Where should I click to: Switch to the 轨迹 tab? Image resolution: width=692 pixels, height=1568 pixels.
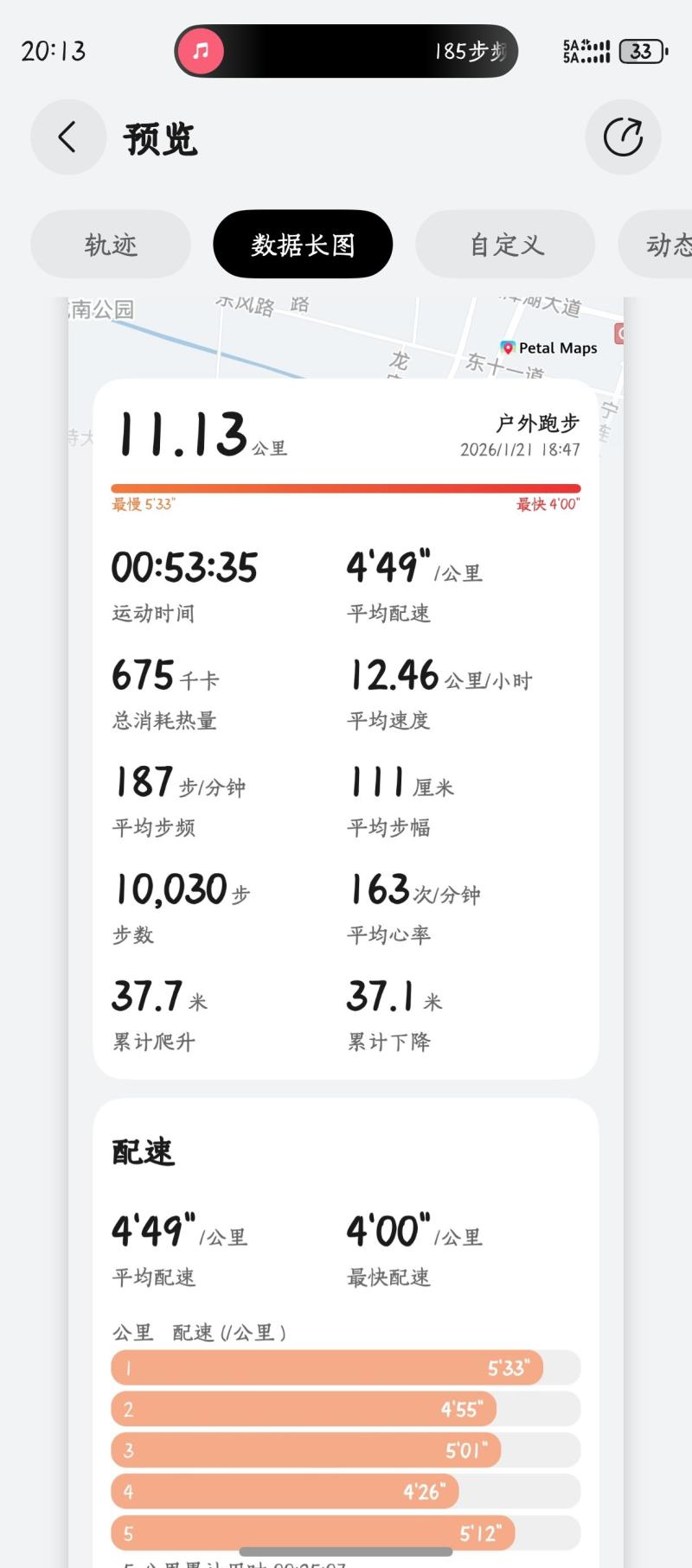point(111,245)
